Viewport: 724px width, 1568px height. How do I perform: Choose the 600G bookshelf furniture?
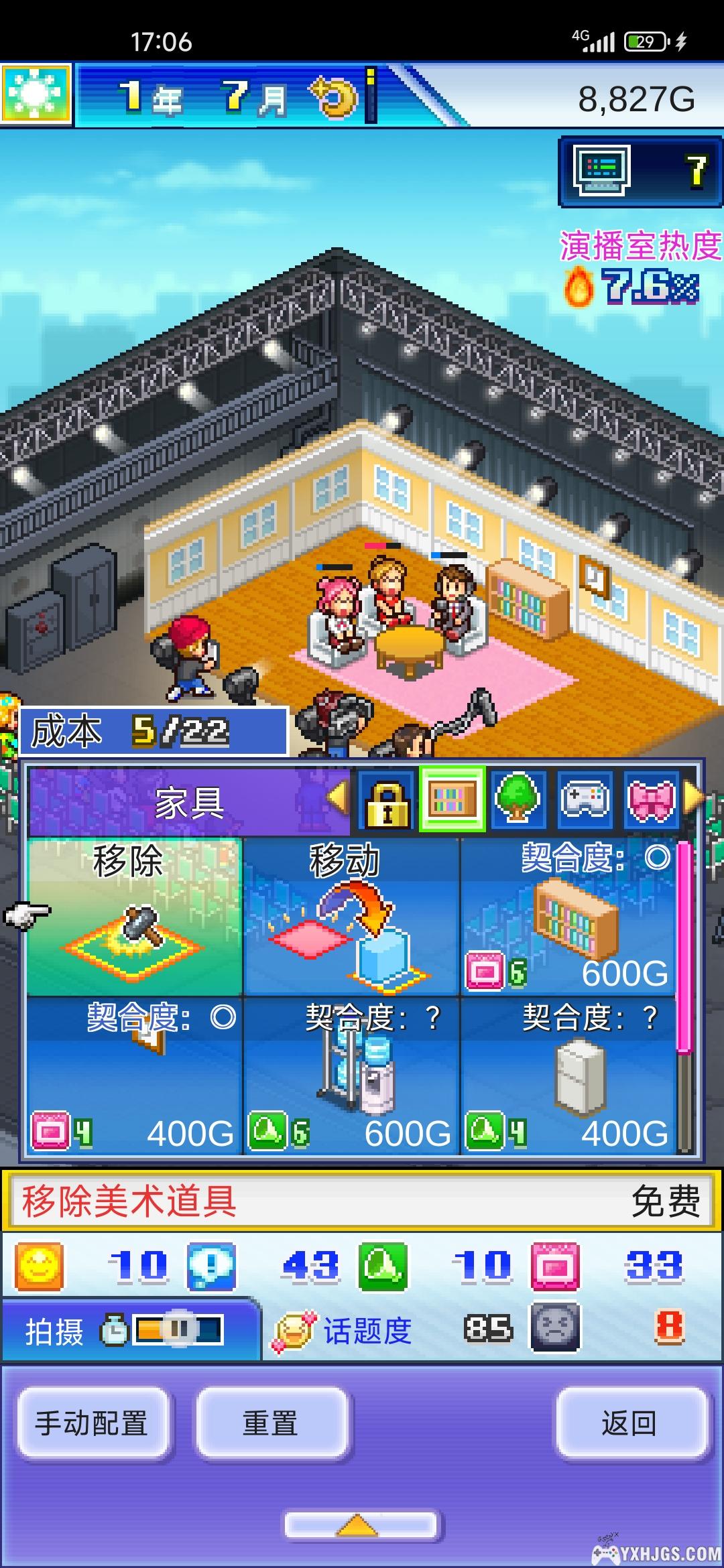[x=568, y=917]
